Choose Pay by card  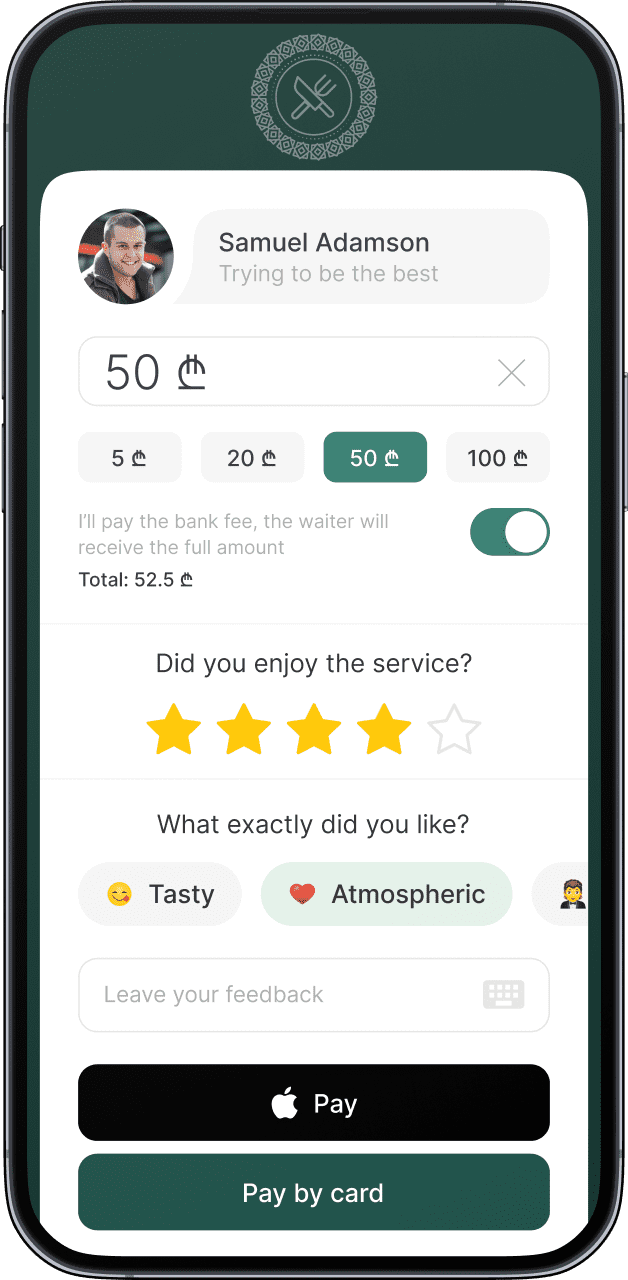[x=314, y=1192]
